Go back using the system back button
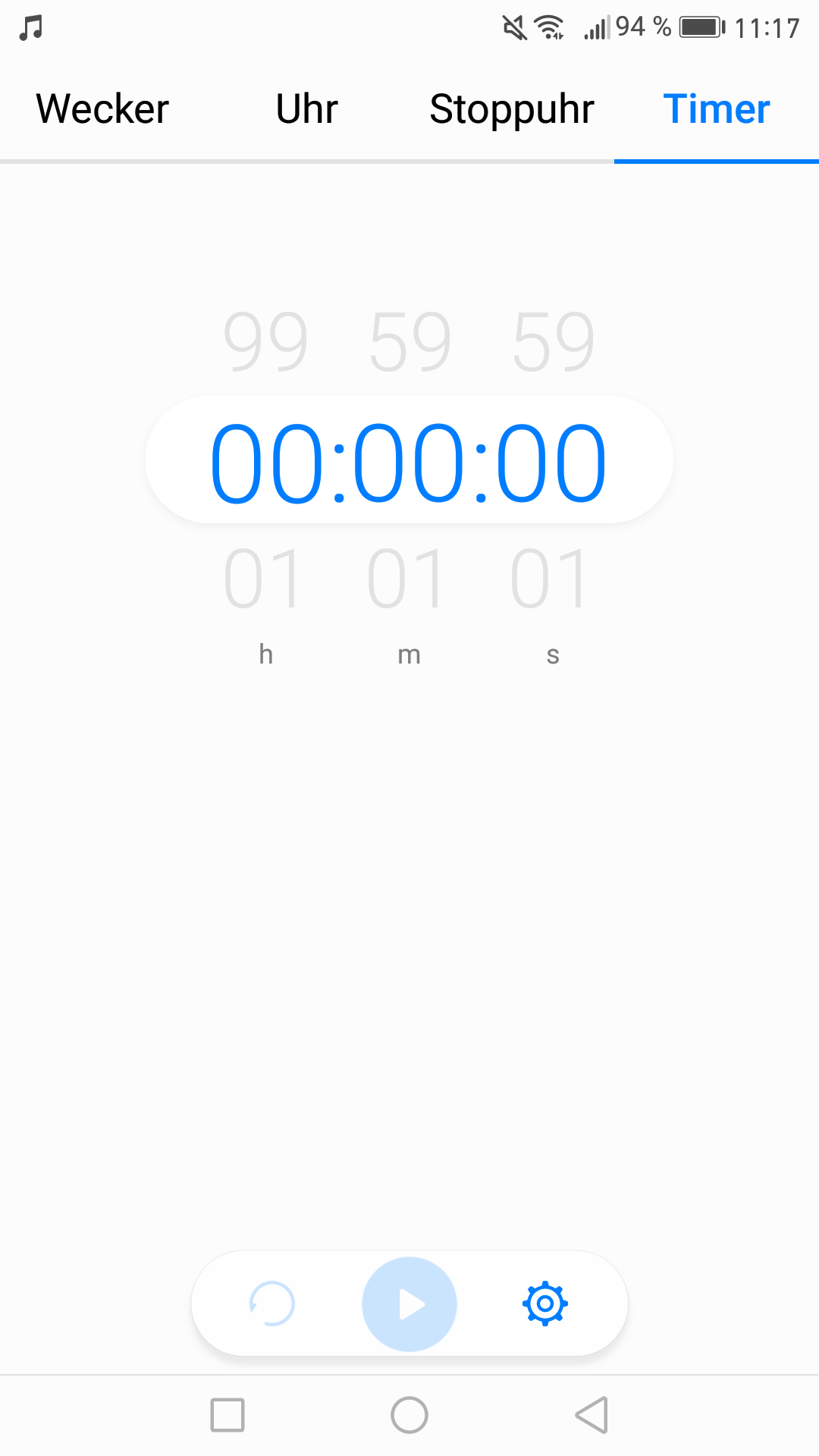The width and height of the screenshot is (819, 1456). (591, 1415)
